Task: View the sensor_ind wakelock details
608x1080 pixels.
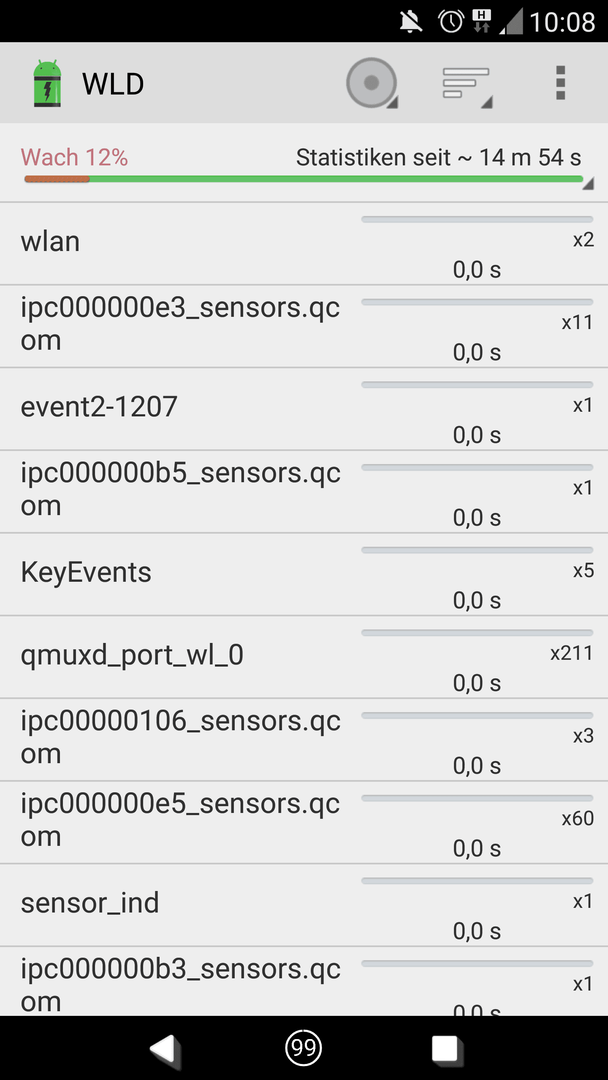Action: 304,905
